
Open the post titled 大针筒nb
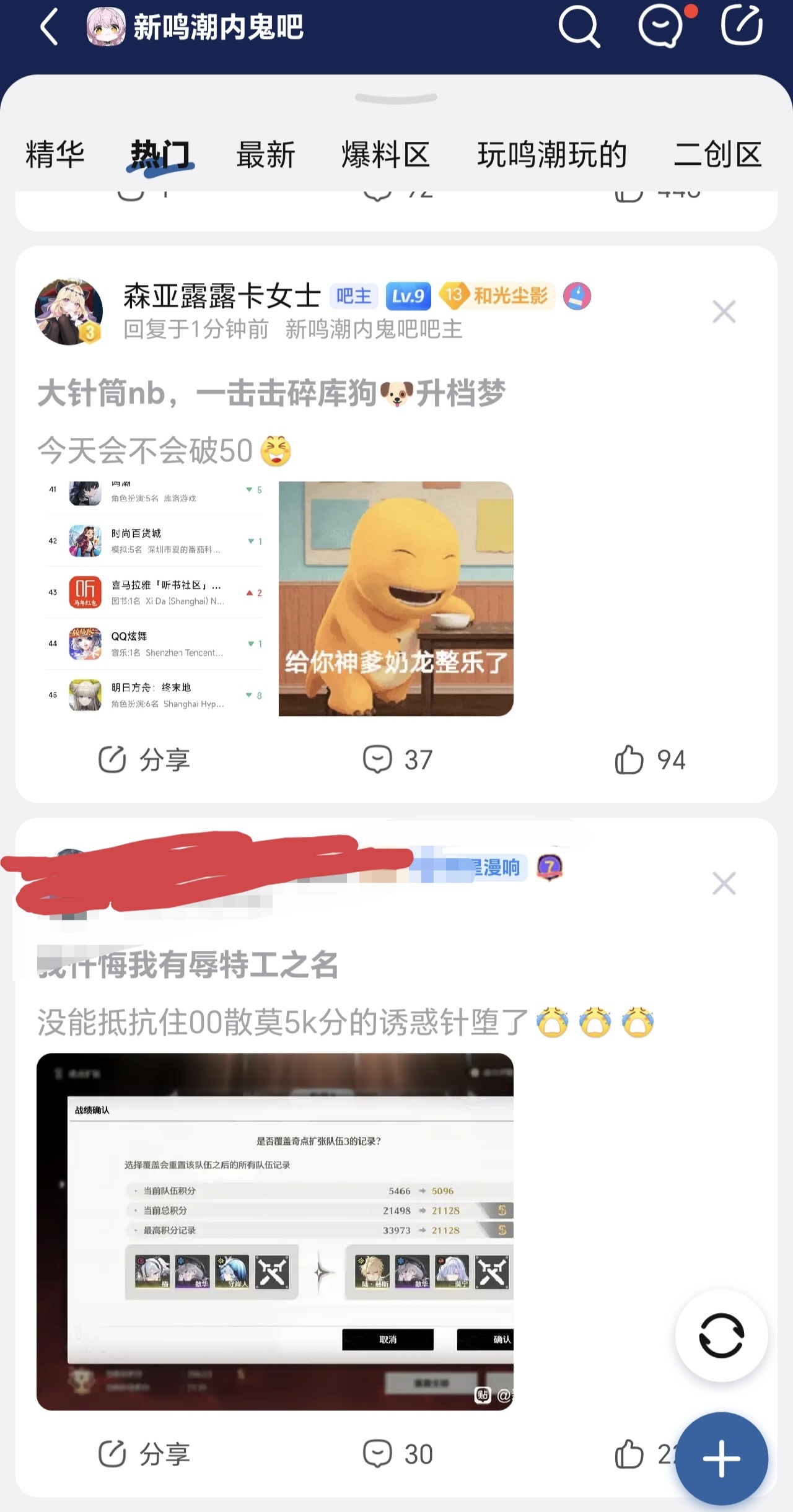point(271,393)
